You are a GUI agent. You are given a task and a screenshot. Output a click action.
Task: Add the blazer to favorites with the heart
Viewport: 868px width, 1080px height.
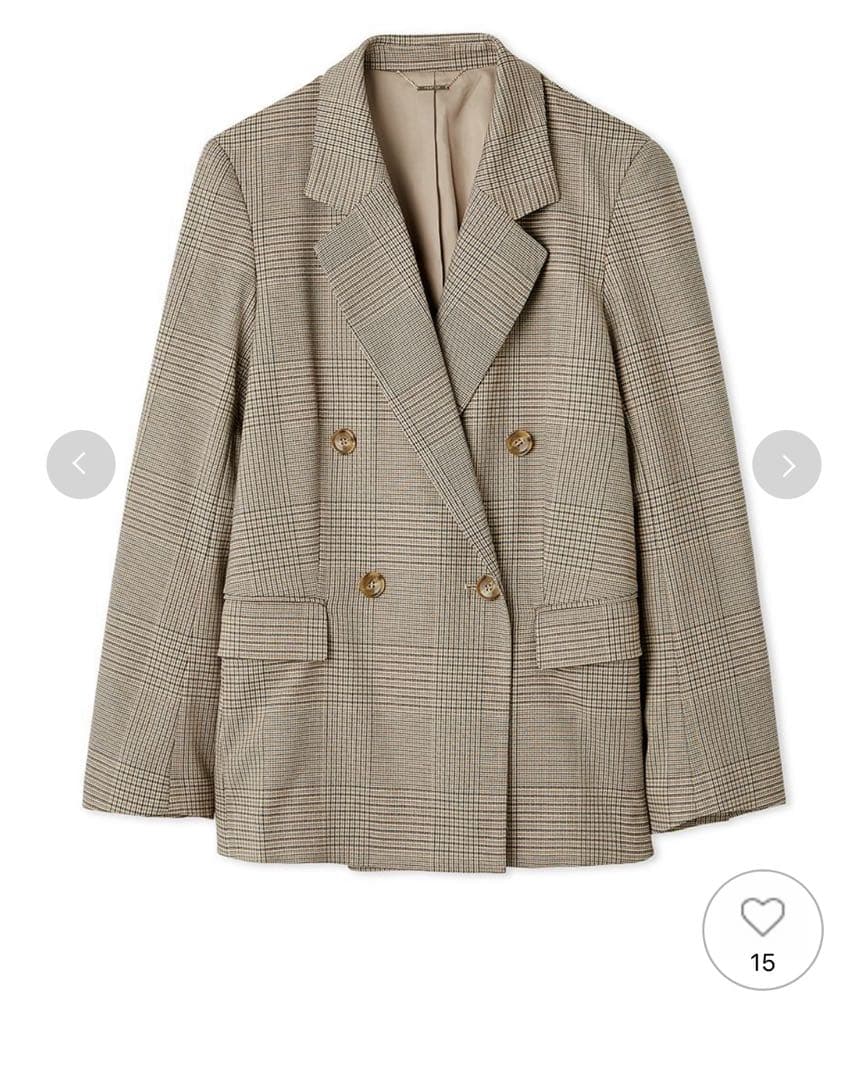point(762,917)
